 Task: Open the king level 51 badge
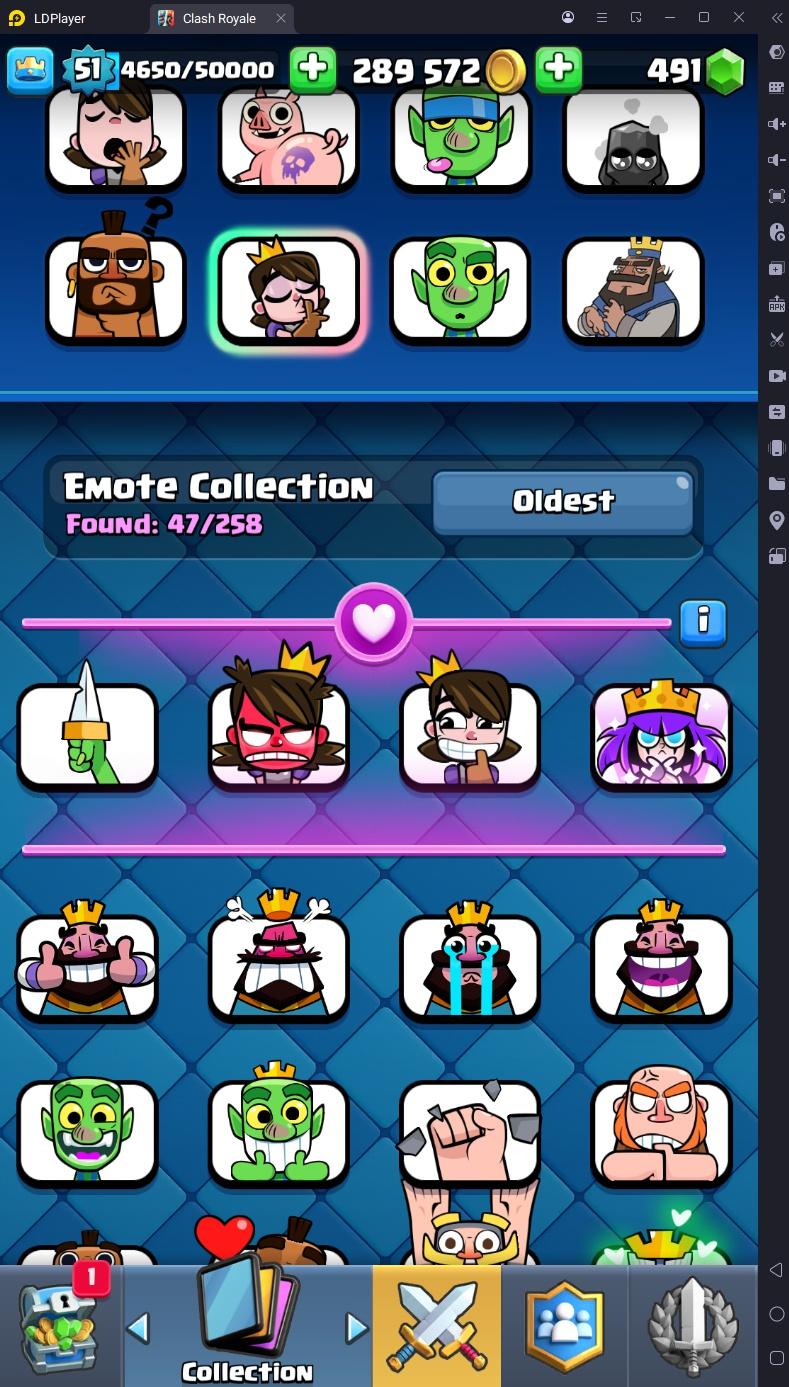coord(88,69)
